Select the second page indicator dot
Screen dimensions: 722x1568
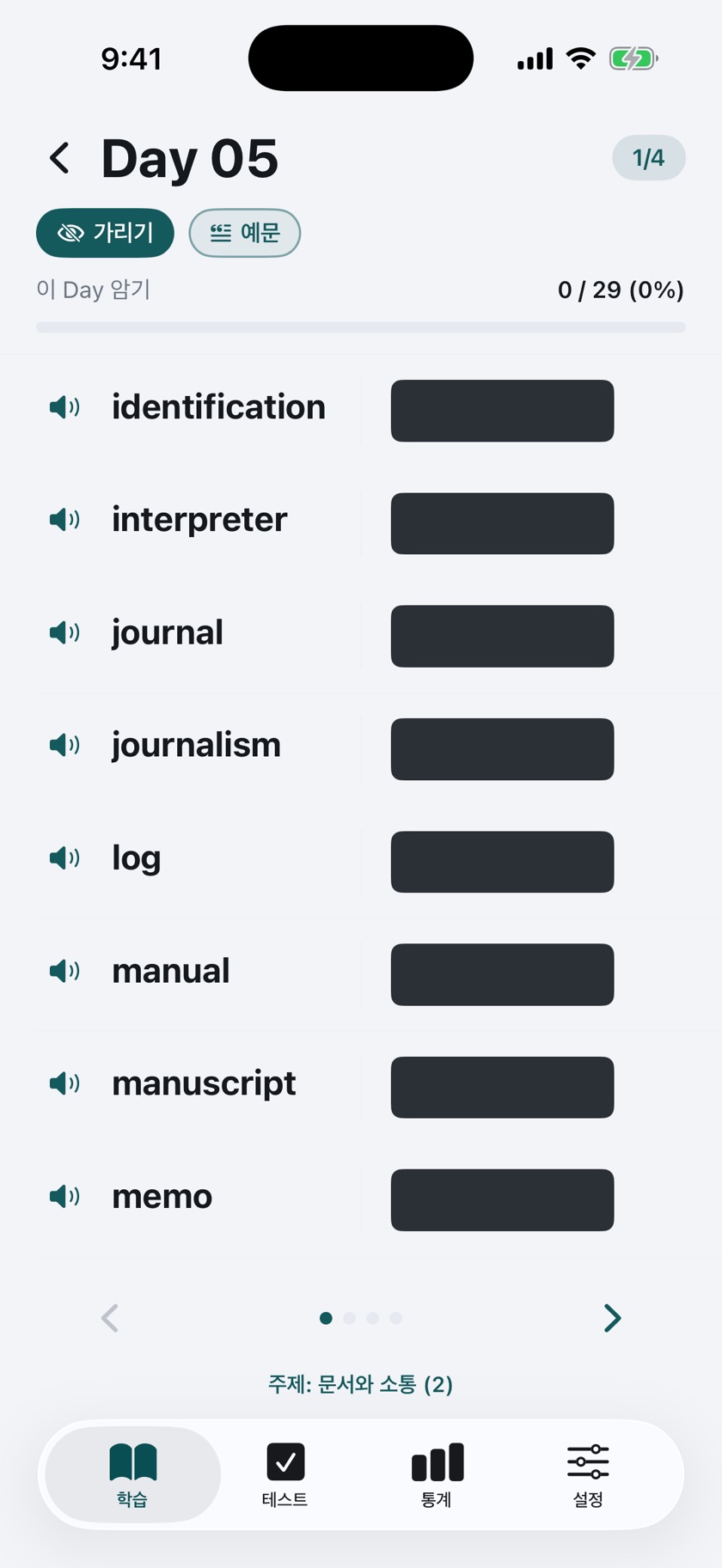(x=349, y=1318)
